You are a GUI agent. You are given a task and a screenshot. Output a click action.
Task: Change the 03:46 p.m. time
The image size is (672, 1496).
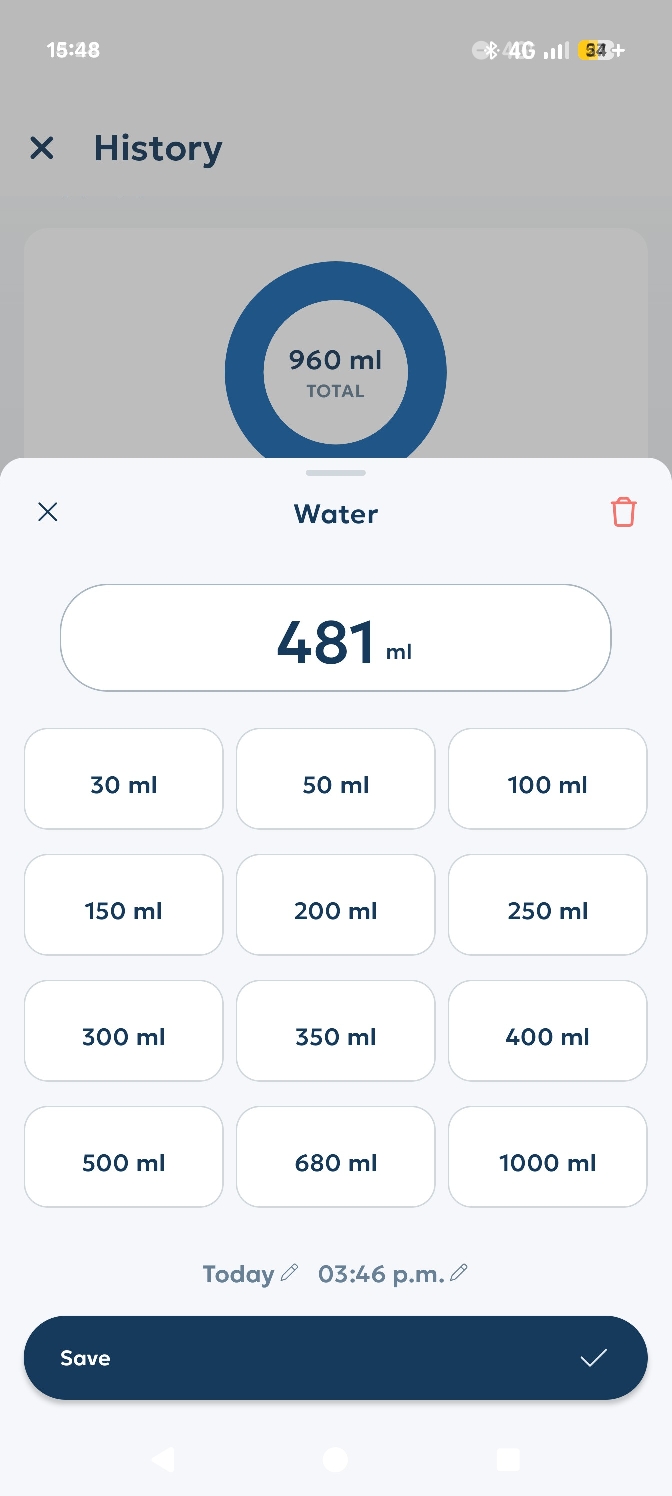[393, 1274]
